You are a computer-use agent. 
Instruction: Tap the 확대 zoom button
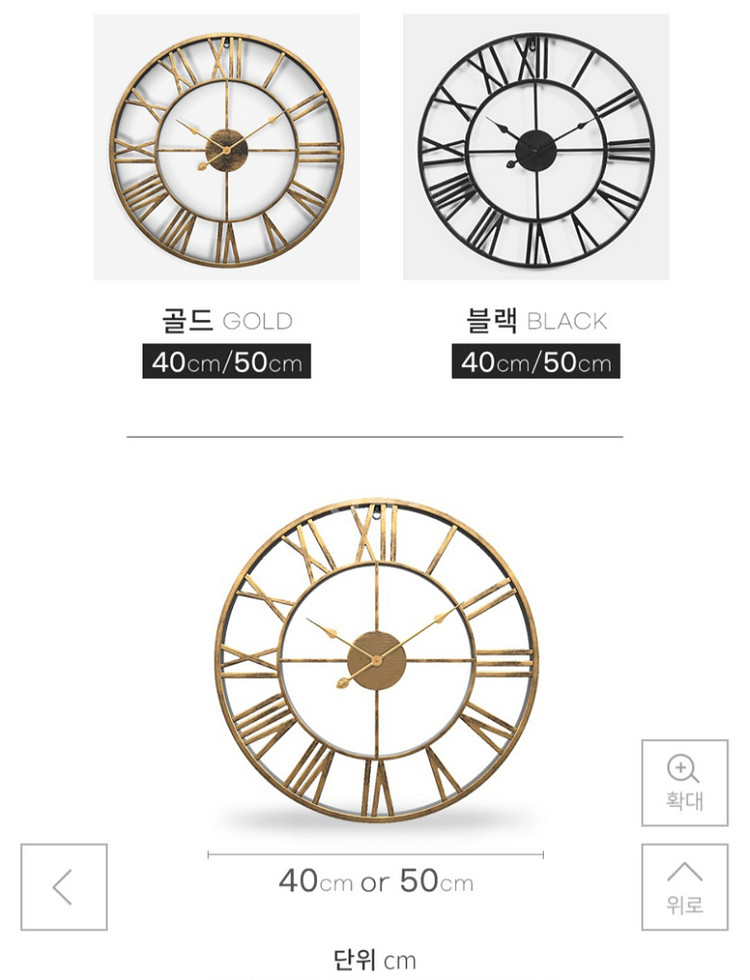click(x=685, y=782)
